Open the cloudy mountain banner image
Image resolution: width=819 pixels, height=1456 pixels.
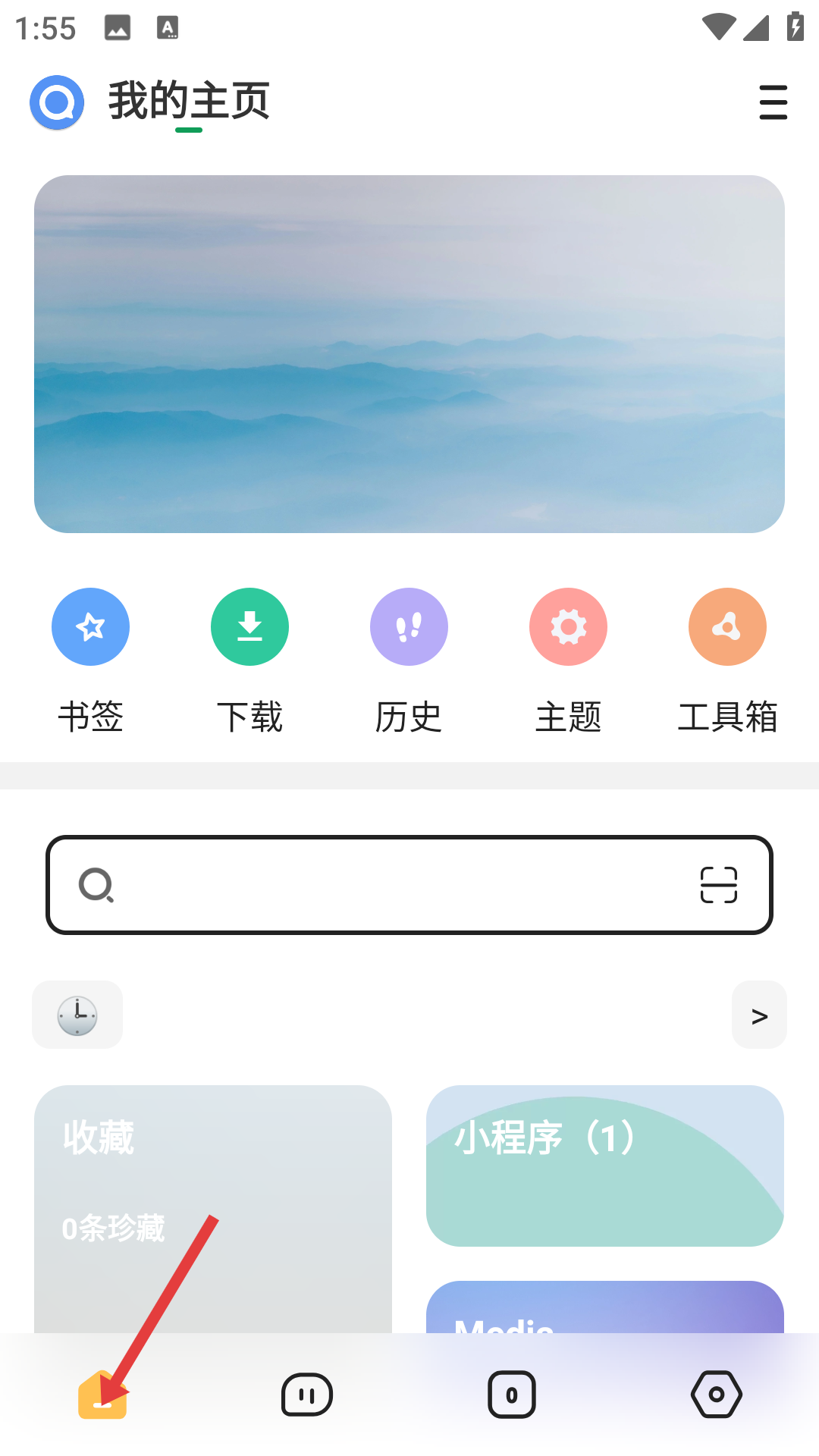(x=409, y=354)
